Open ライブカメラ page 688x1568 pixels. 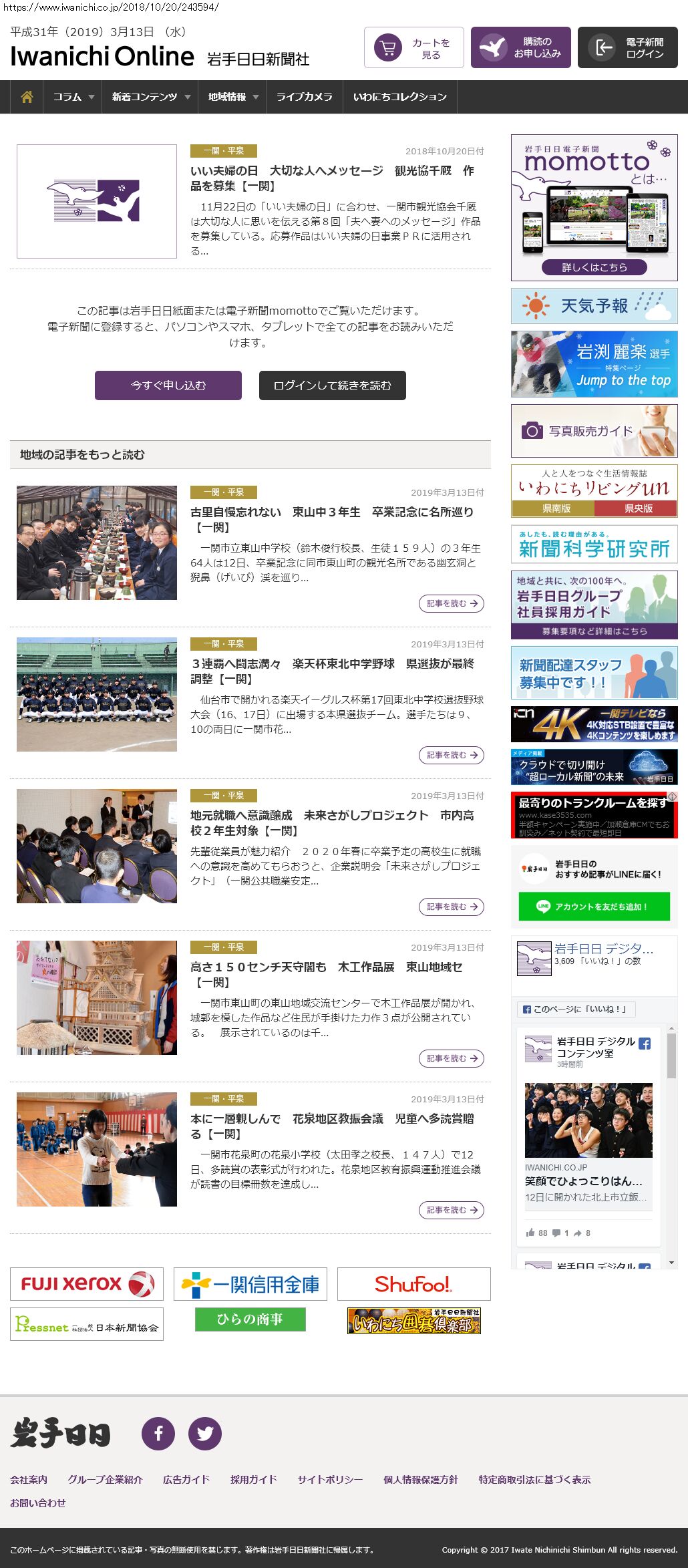[x=304, y=97]
